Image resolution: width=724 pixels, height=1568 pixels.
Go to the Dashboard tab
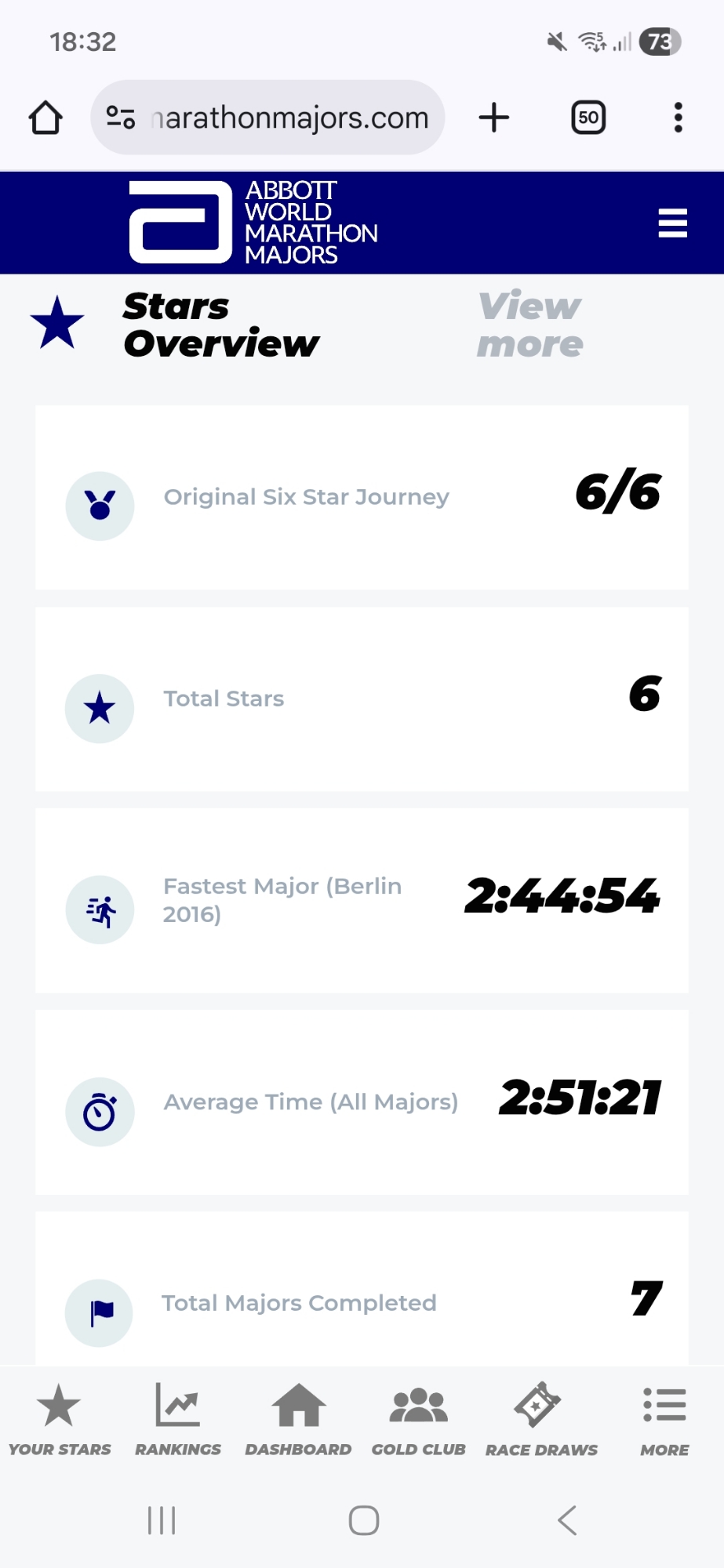point(298,1420)
